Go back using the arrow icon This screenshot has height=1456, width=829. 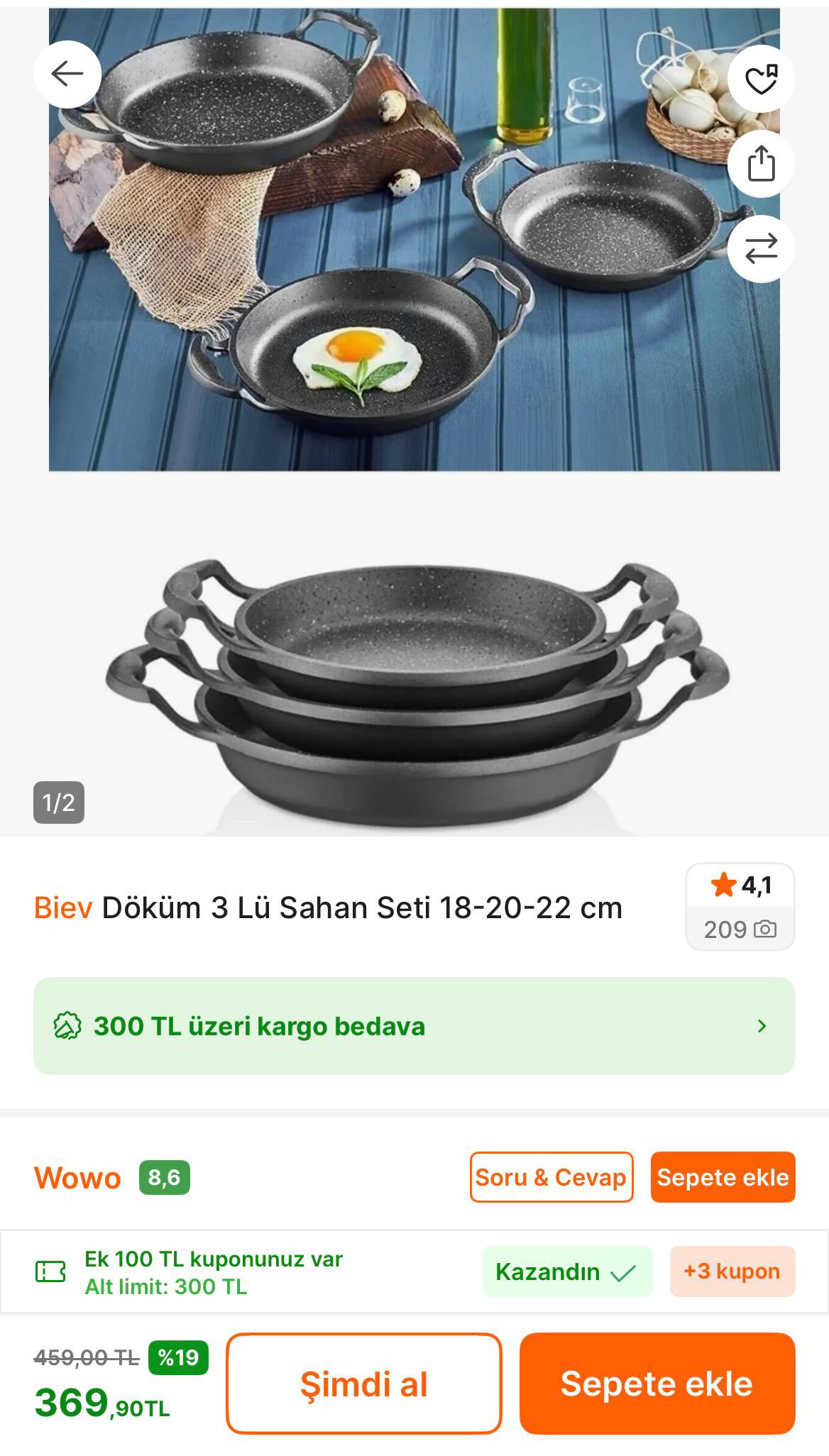point(67,74)
